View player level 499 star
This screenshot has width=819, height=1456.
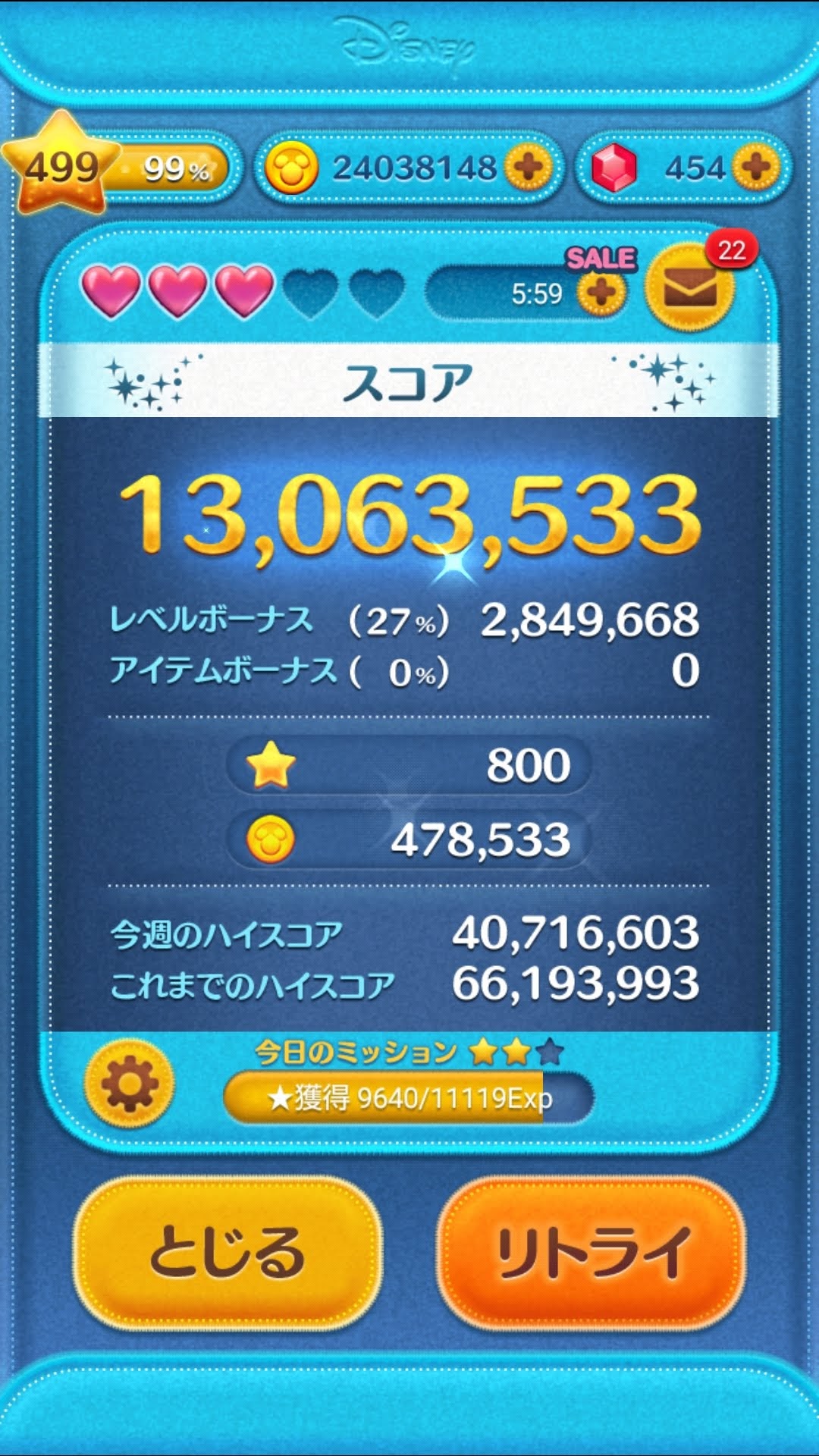point(61,165)
